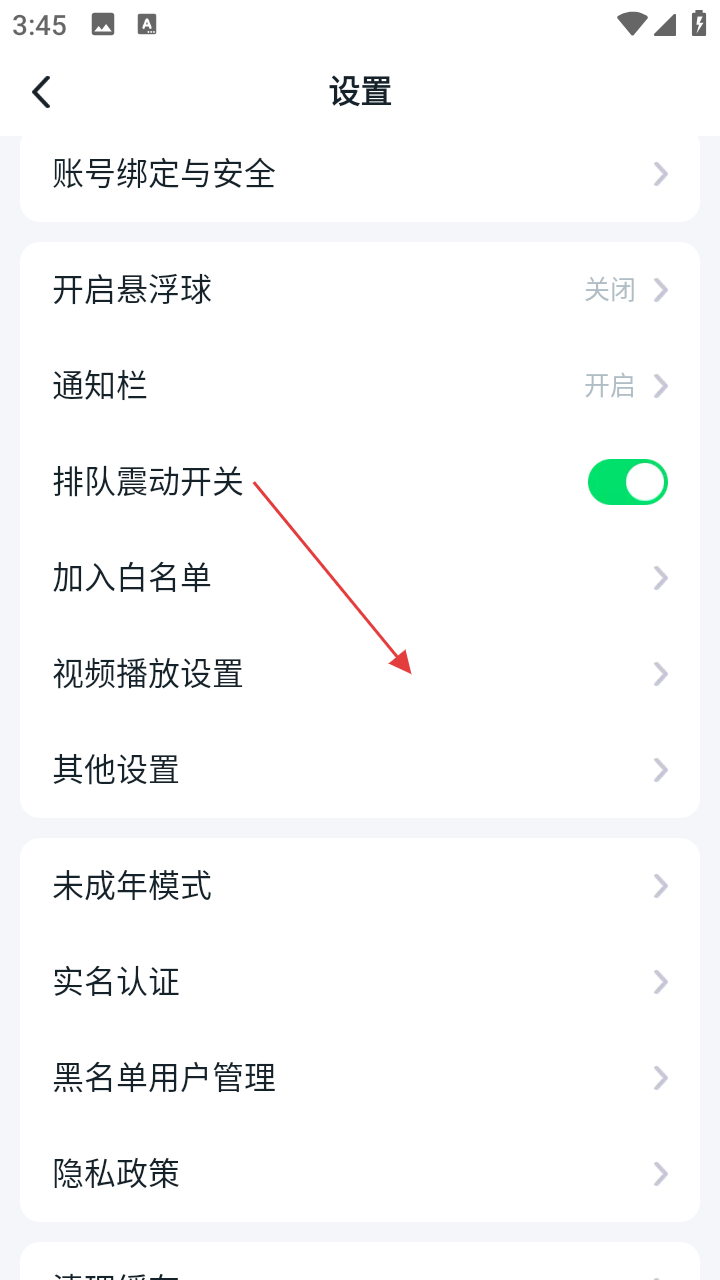Open 其他设置 row

(360, 770)
